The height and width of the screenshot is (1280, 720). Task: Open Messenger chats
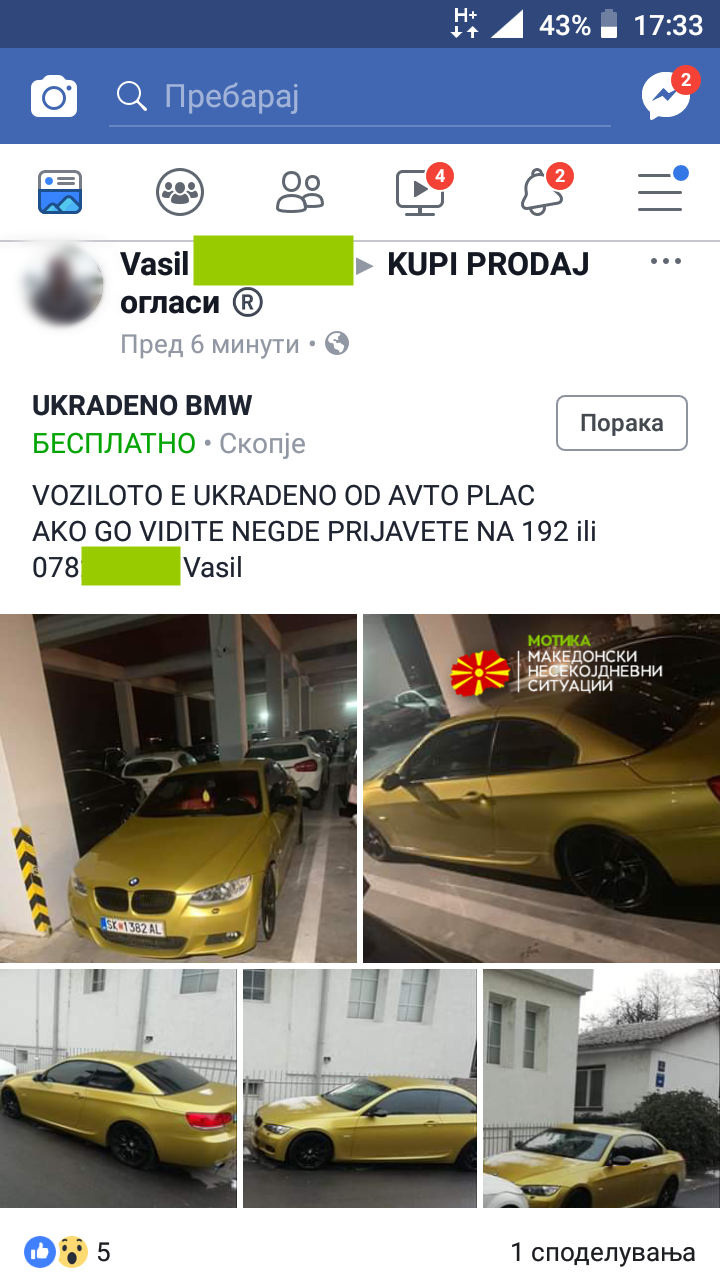point(665,96)
